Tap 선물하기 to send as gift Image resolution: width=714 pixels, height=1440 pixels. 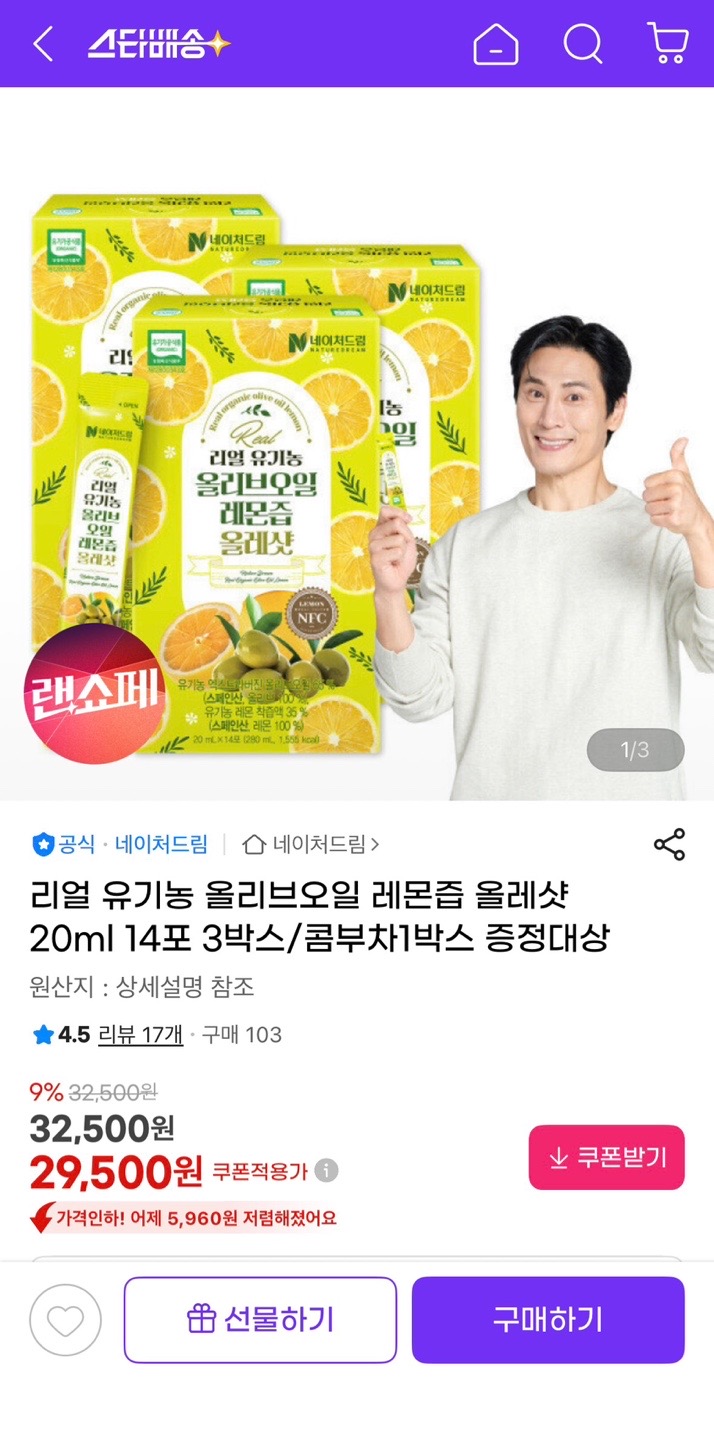[260, 1320]
